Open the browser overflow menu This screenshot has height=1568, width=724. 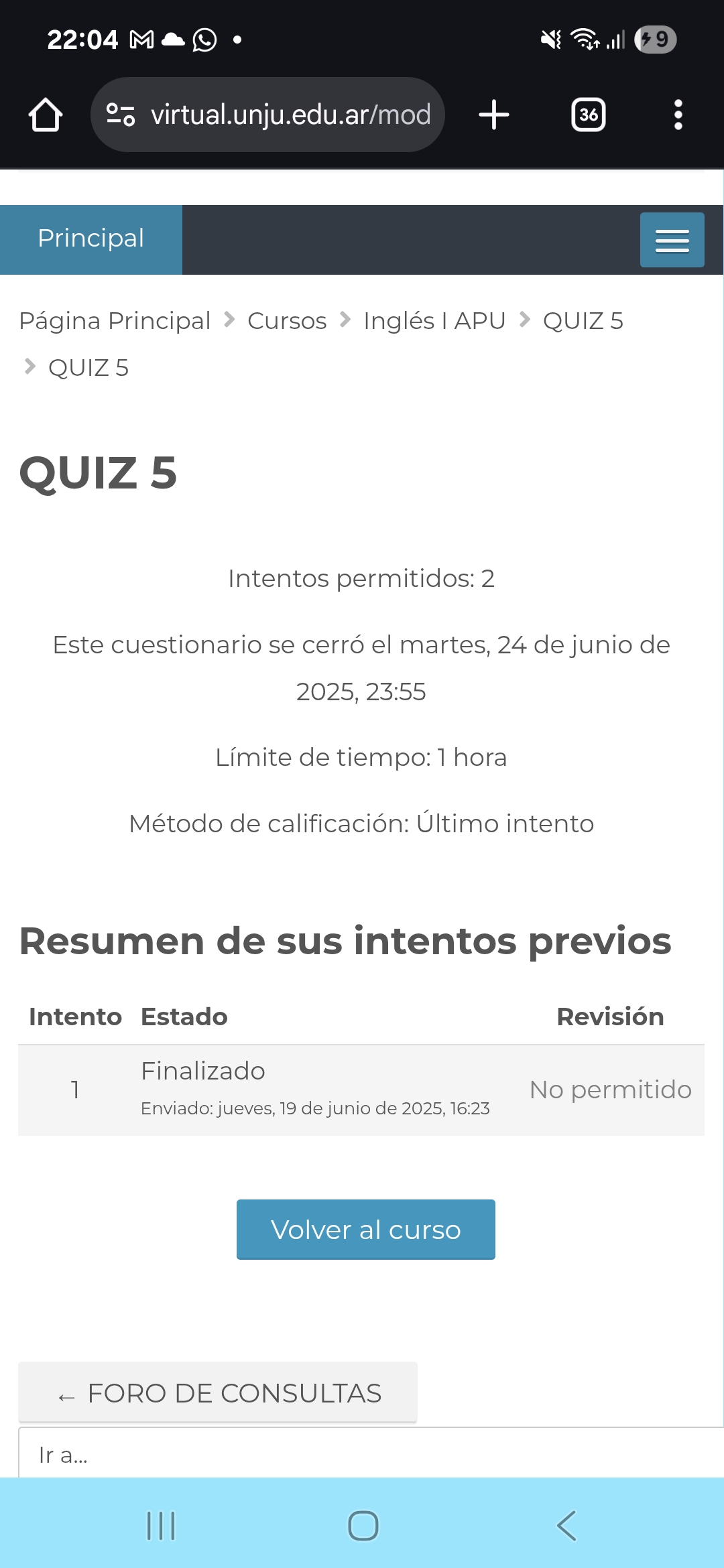678,115
